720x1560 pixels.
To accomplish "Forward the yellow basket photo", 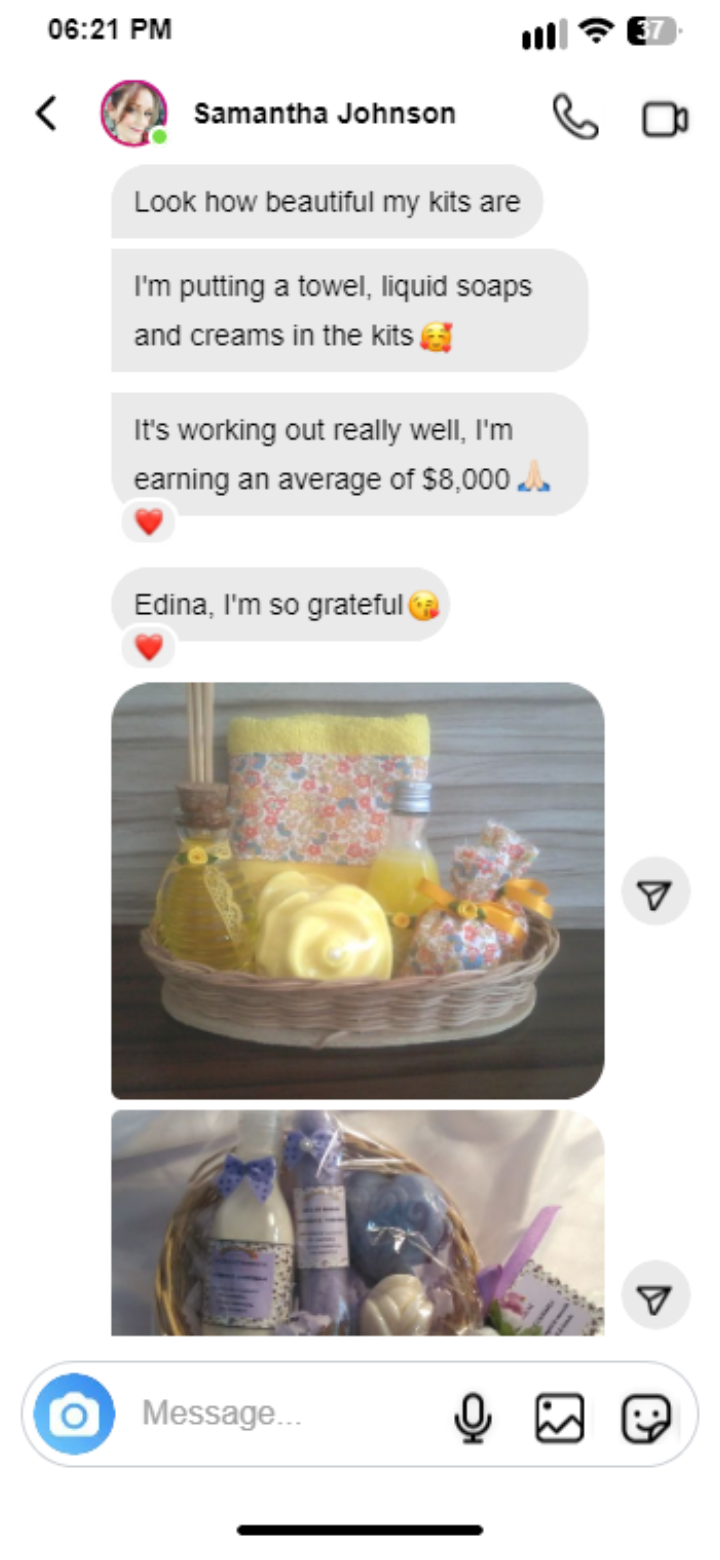I will tap(655, 891).
